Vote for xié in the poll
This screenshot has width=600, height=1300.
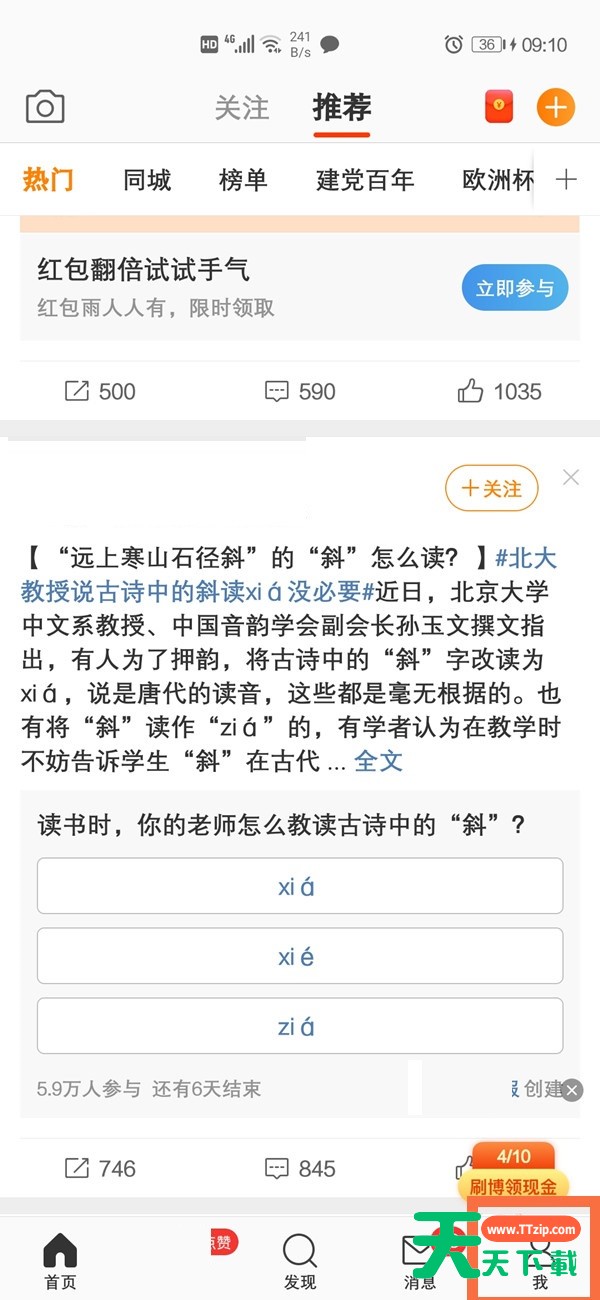click(300, 956)
